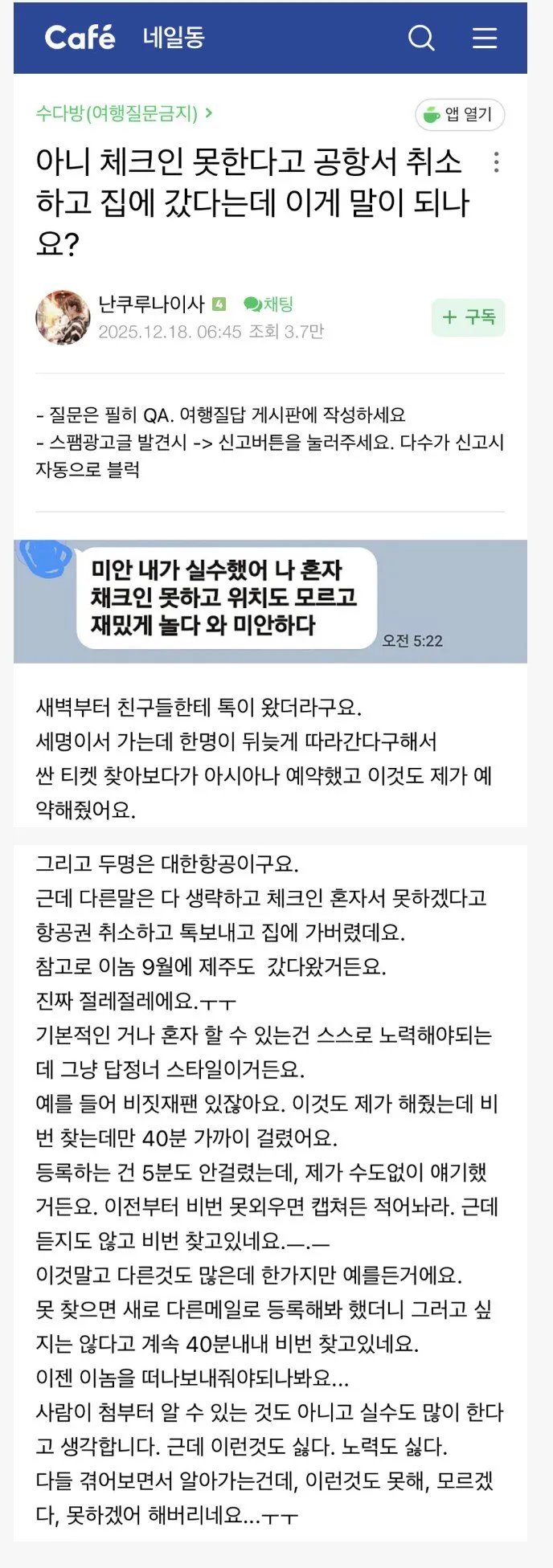Tap the 앱 열기 button
Screen dimensions: 553x1568
click(460, 115)
